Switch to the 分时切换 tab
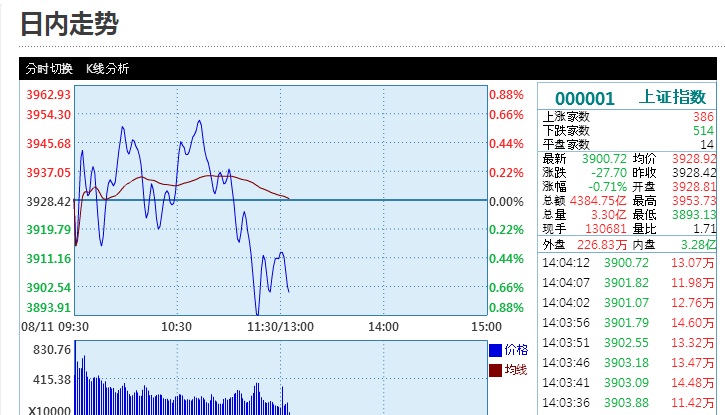 (x=49, y=69)
